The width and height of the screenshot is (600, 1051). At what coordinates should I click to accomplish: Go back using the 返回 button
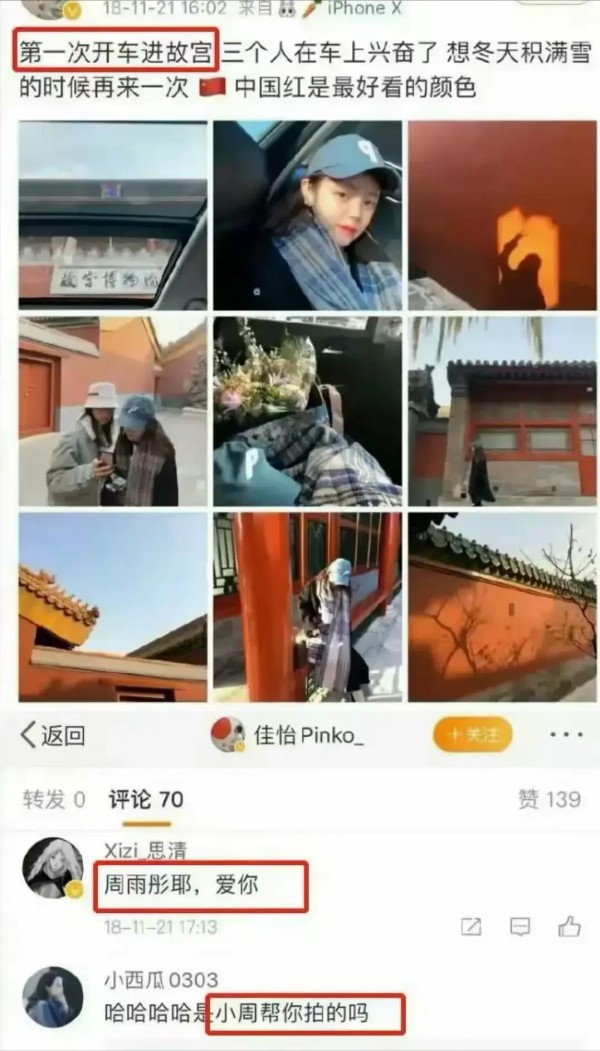[52, 736]
